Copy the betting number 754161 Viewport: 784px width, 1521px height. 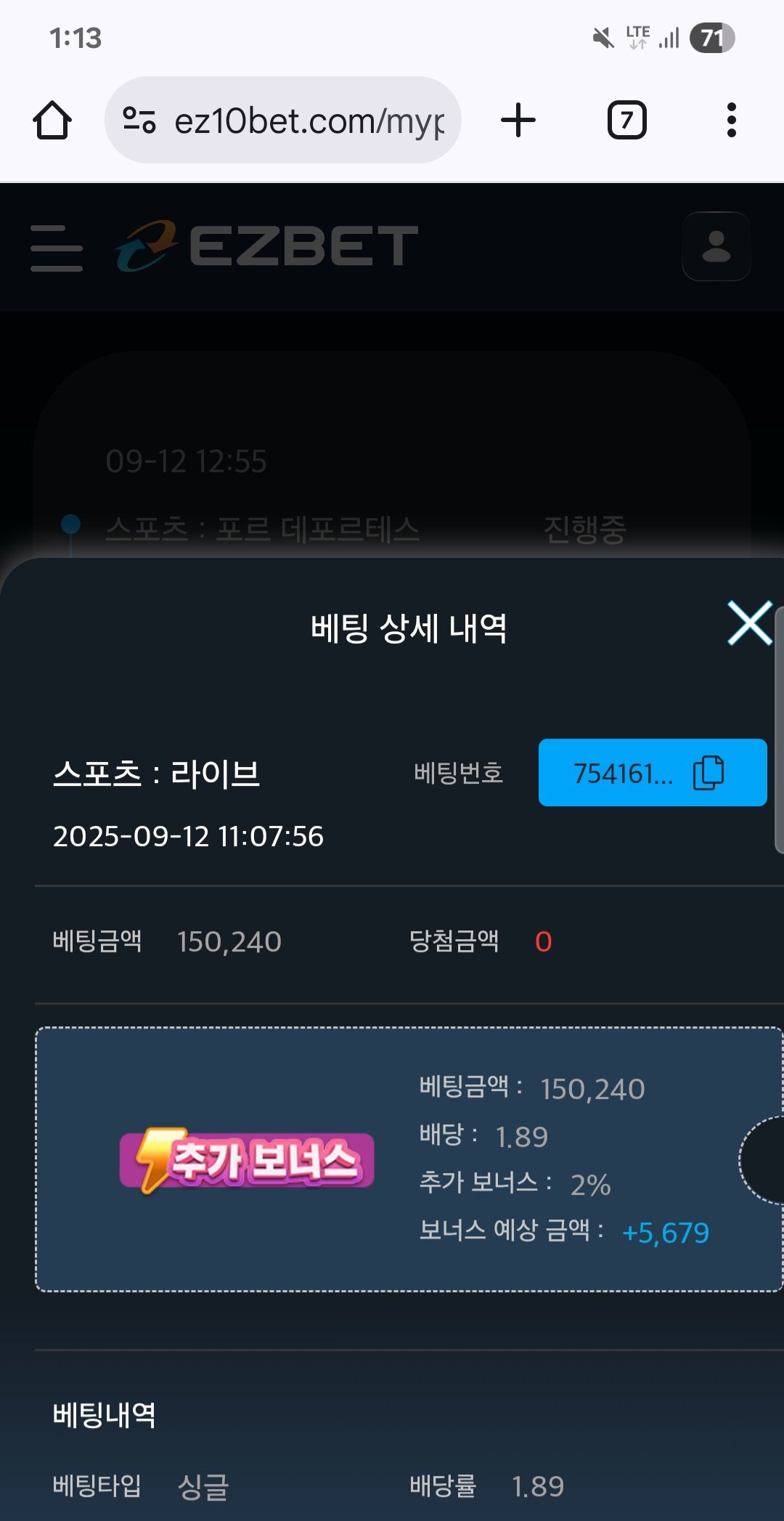(709, 773)
